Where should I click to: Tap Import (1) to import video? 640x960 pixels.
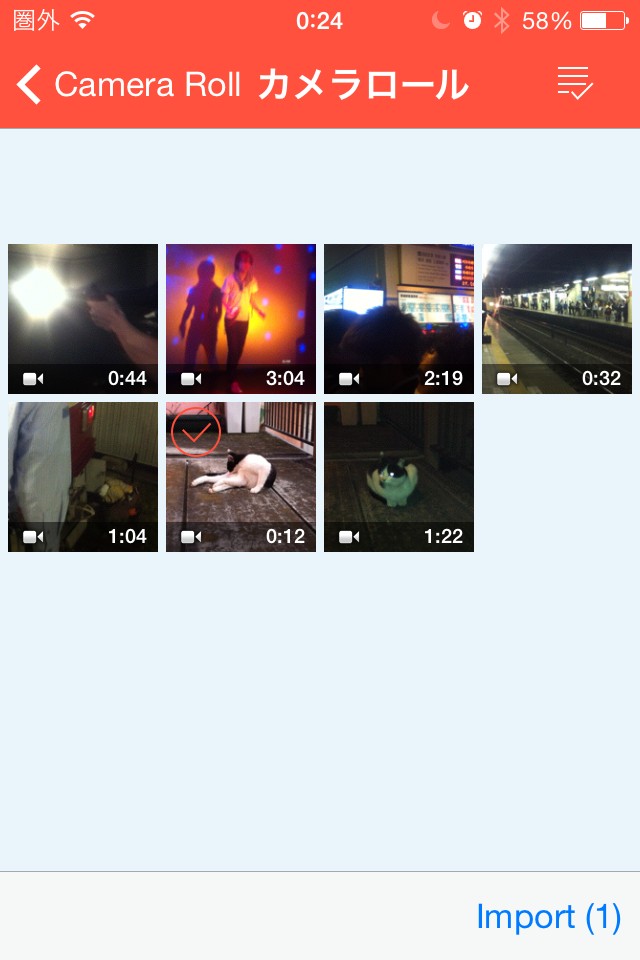tap(548, 916)
